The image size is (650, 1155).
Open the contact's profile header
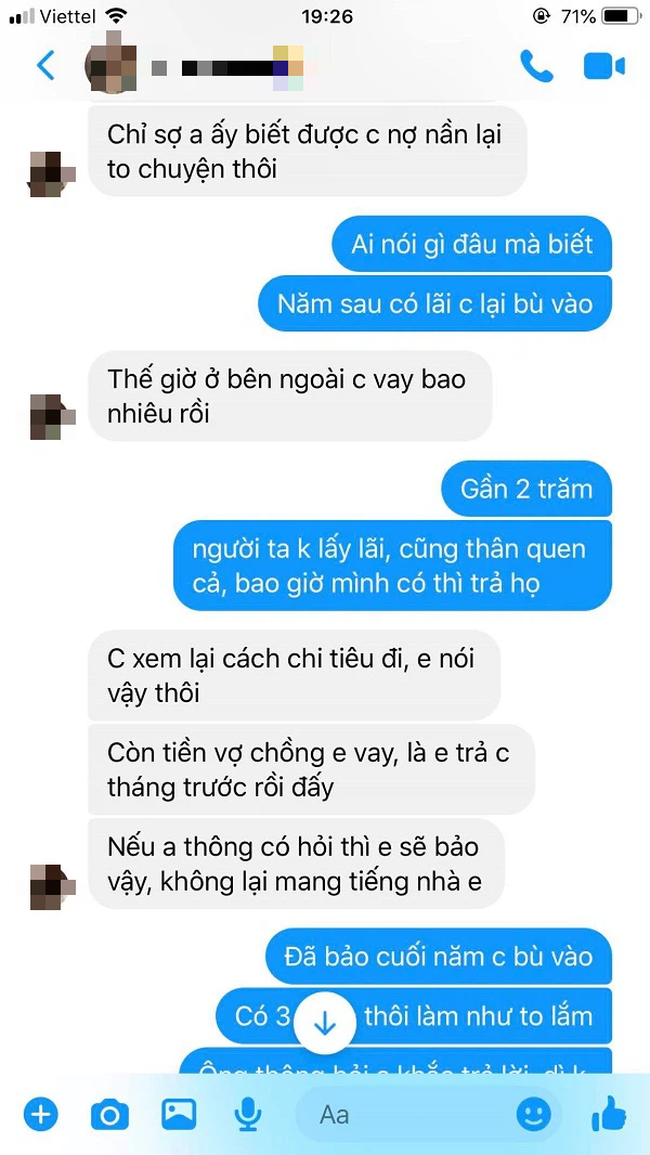pos(200,66)
